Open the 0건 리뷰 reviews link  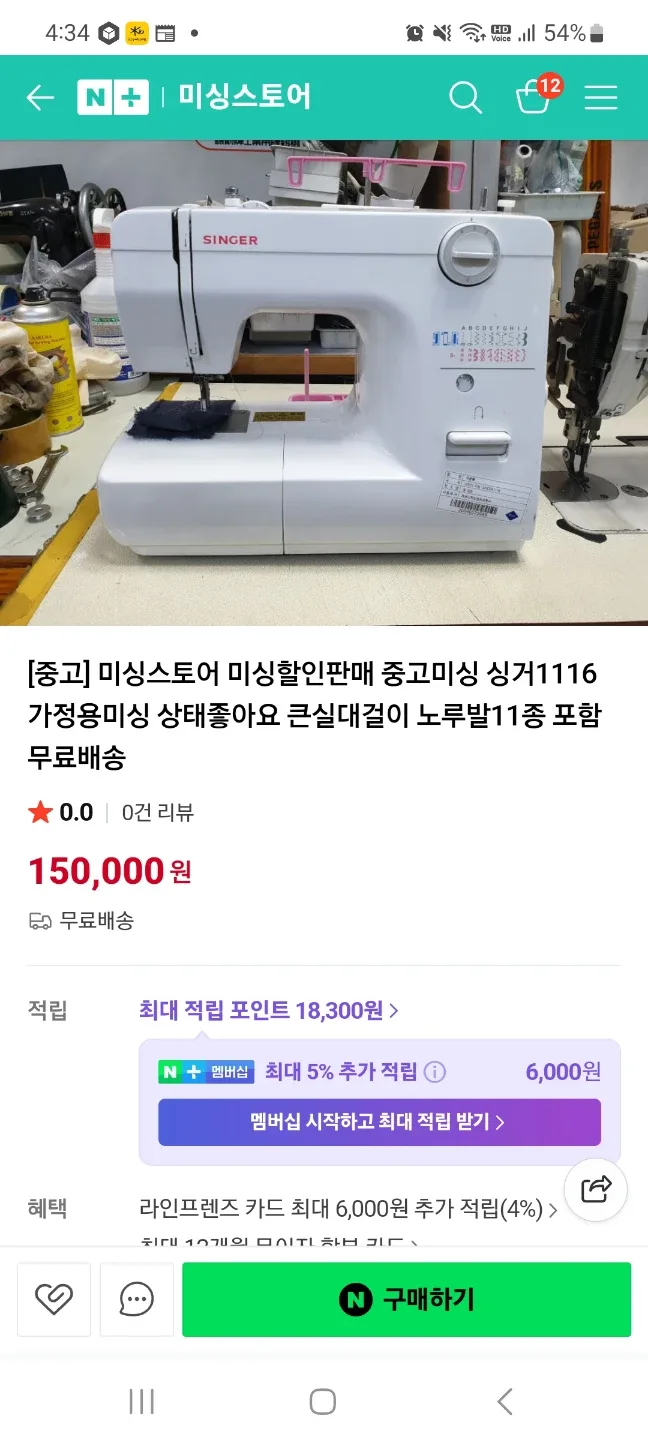point(158,812)
